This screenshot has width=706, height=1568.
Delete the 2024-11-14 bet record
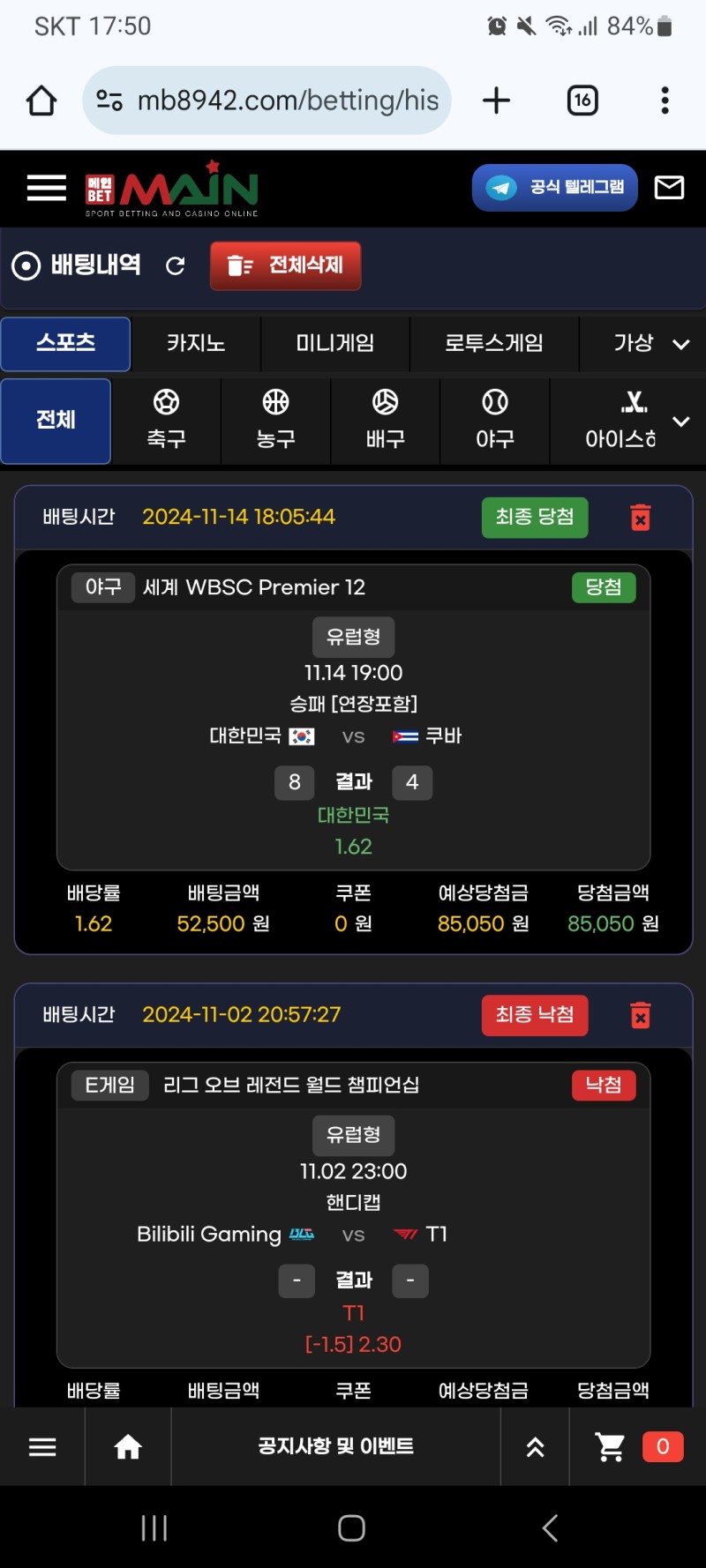coord(641,518)
